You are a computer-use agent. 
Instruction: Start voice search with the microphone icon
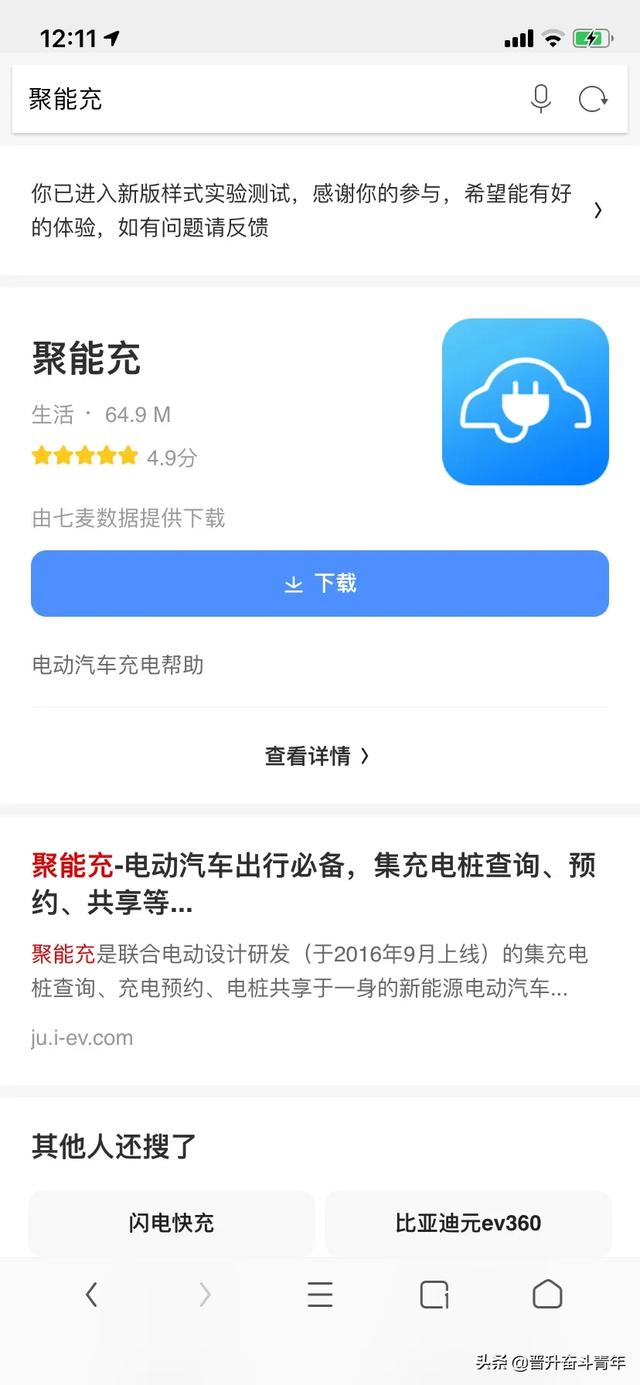tap(541, 99)
